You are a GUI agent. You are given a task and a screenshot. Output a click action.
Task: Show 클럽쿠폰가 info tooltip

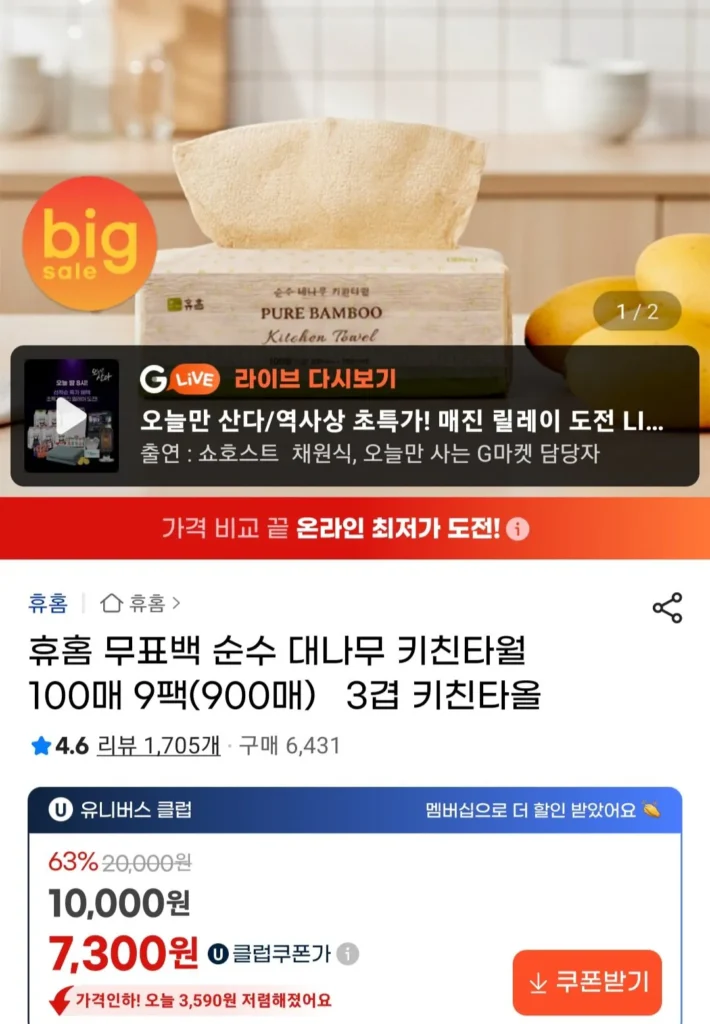(347, 953)
